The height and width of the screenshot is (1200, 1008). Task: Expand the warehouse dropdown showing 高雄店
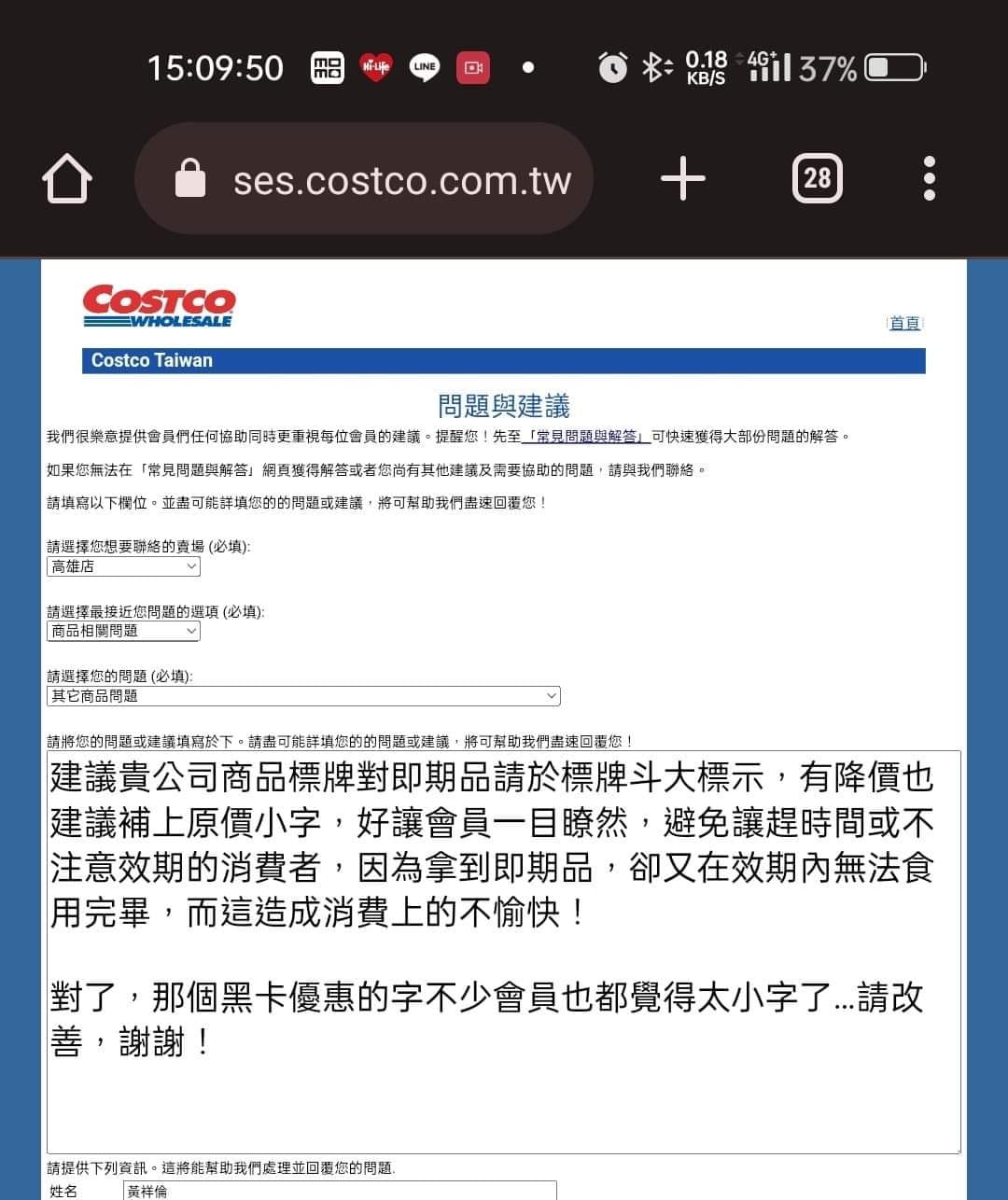pos(124,566)
